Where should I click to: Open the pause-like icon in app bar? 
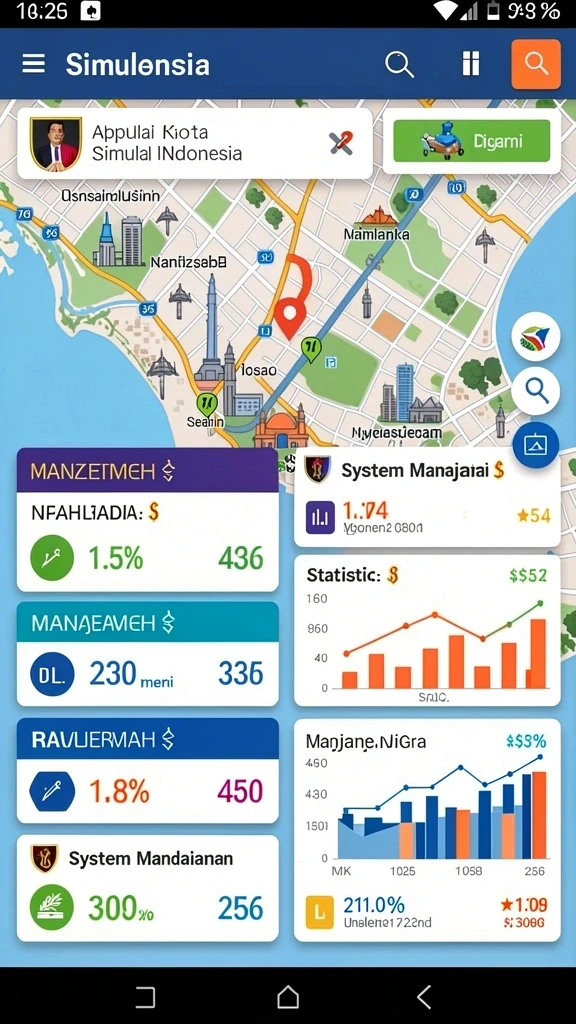(471, 64)
